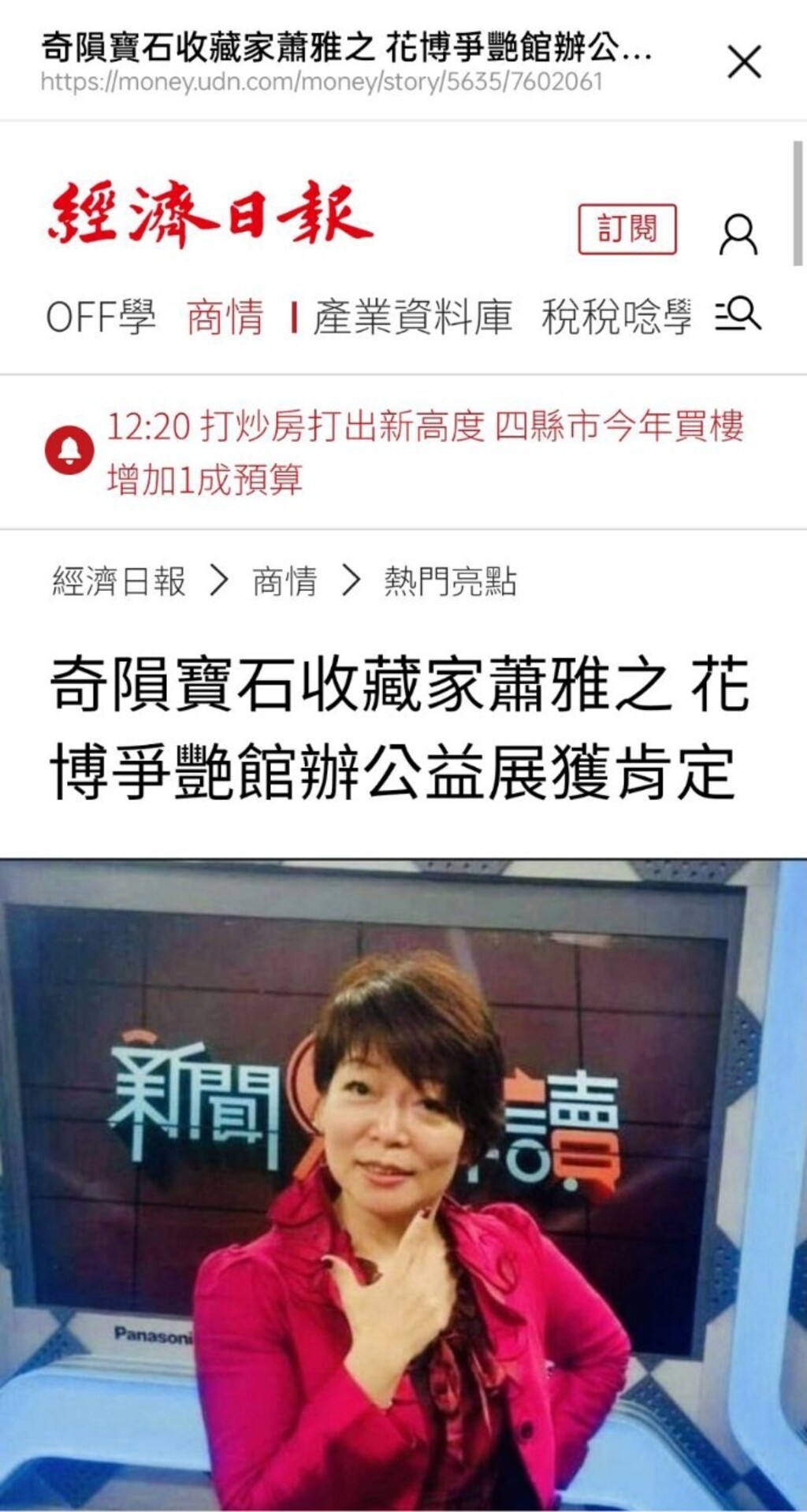807x1512 pixels.
Task: Open the 稅稅唸學 section
Action: [x=616, y=317]
